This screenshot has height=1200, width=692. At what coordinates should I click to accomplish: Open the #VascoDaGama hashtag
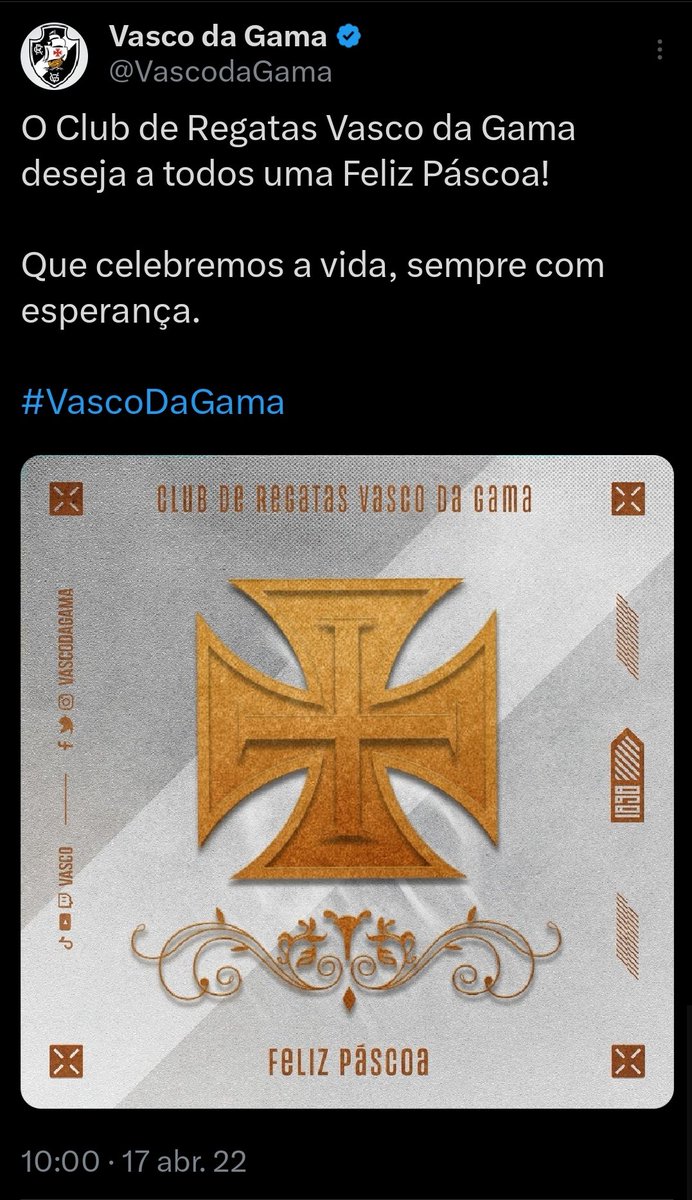153,403
